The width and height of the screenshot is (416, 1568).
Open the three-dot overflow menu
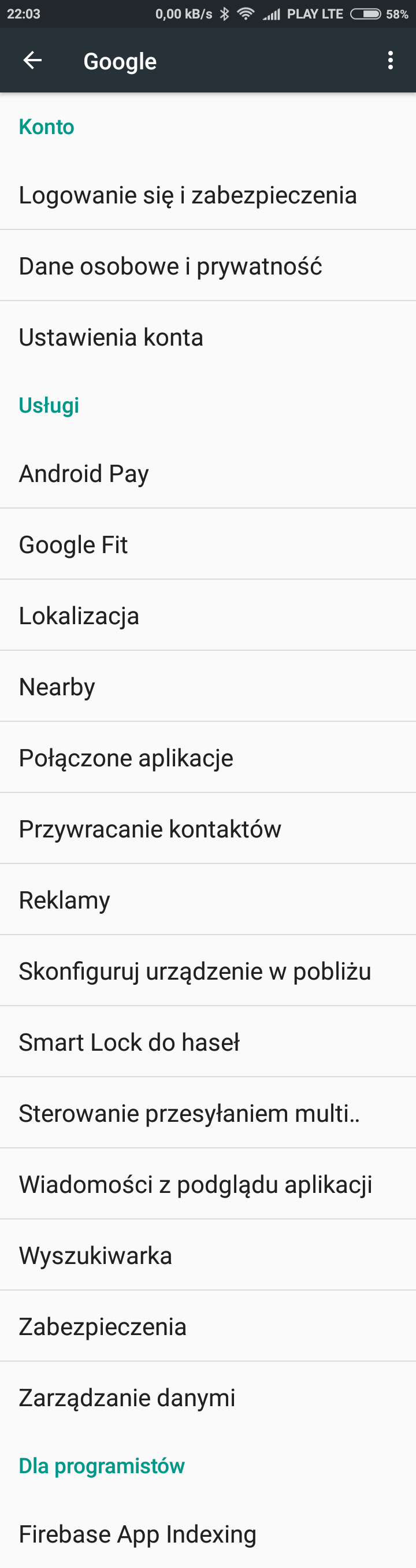[x=390, y=60]
